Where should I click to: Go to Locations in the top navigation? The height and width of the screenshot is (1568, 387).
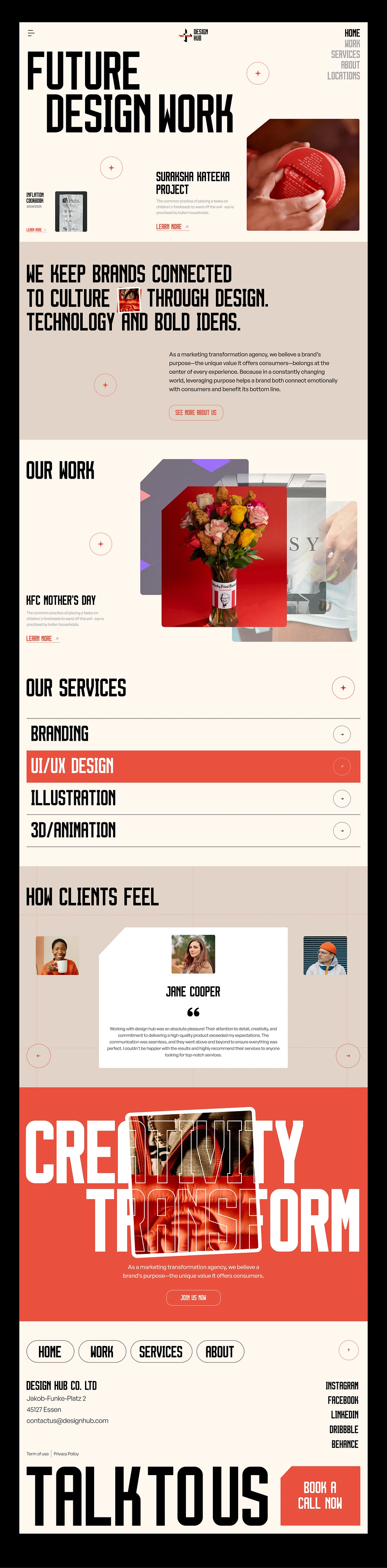click(x=343, y=76)
